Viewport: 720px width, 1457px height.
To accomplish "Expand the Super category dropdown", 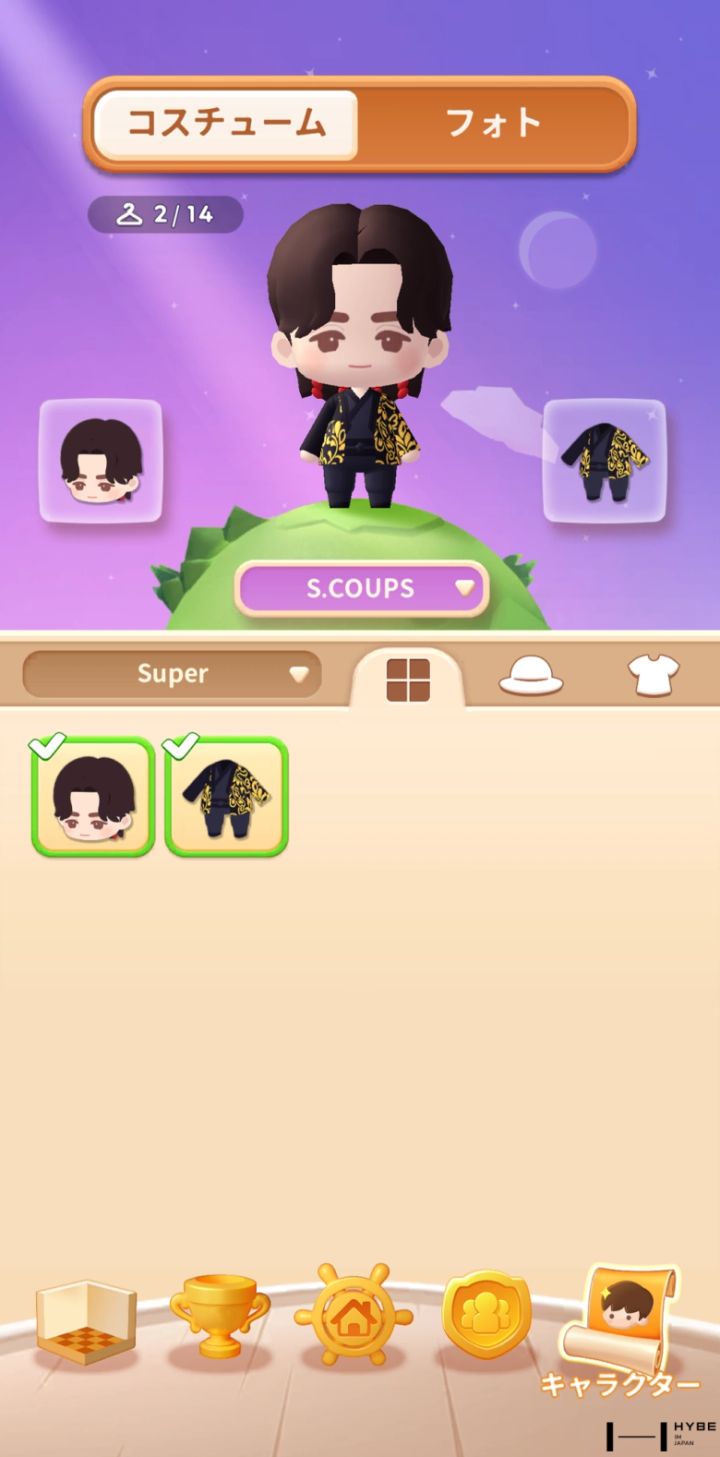I will pos(173,674).
